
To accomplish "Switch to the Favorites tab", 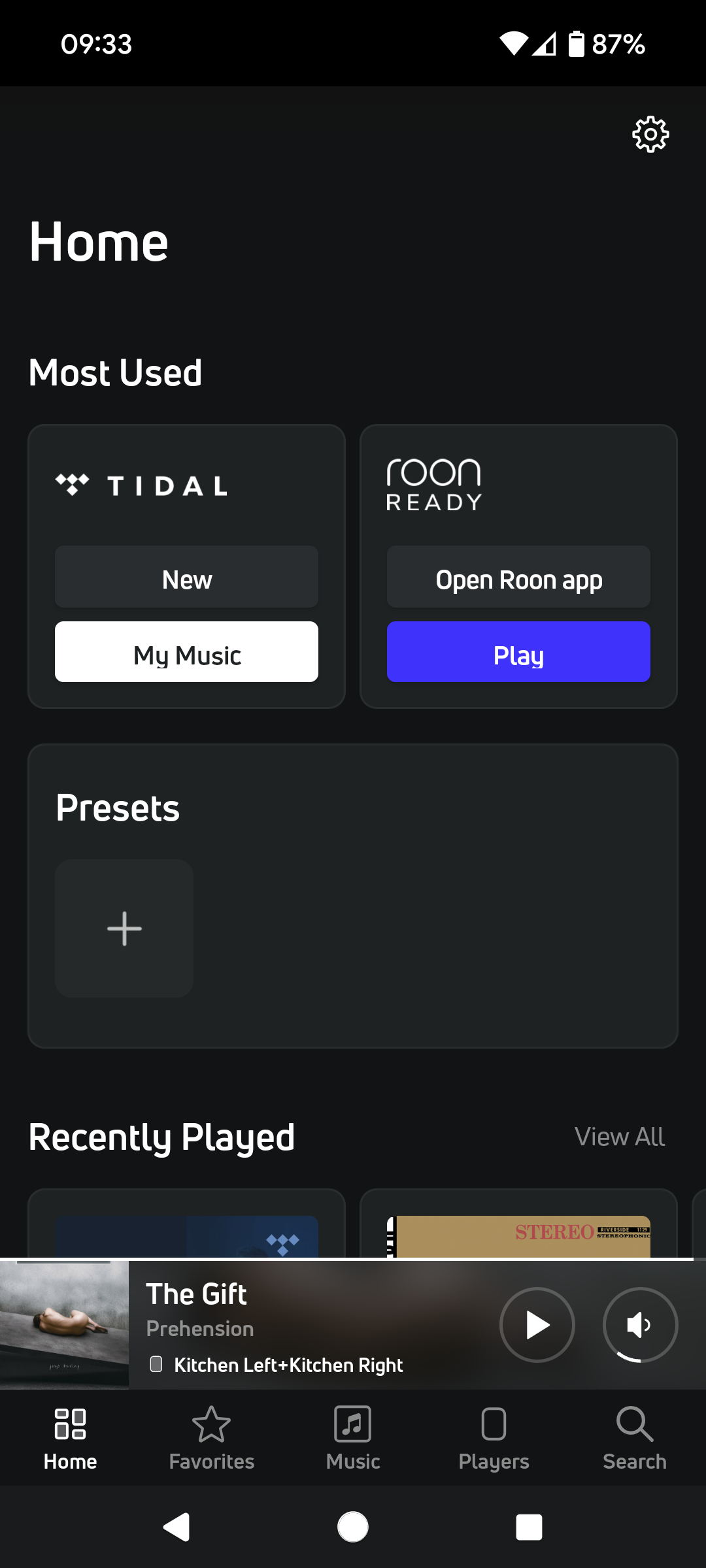I will point(211,1438).
